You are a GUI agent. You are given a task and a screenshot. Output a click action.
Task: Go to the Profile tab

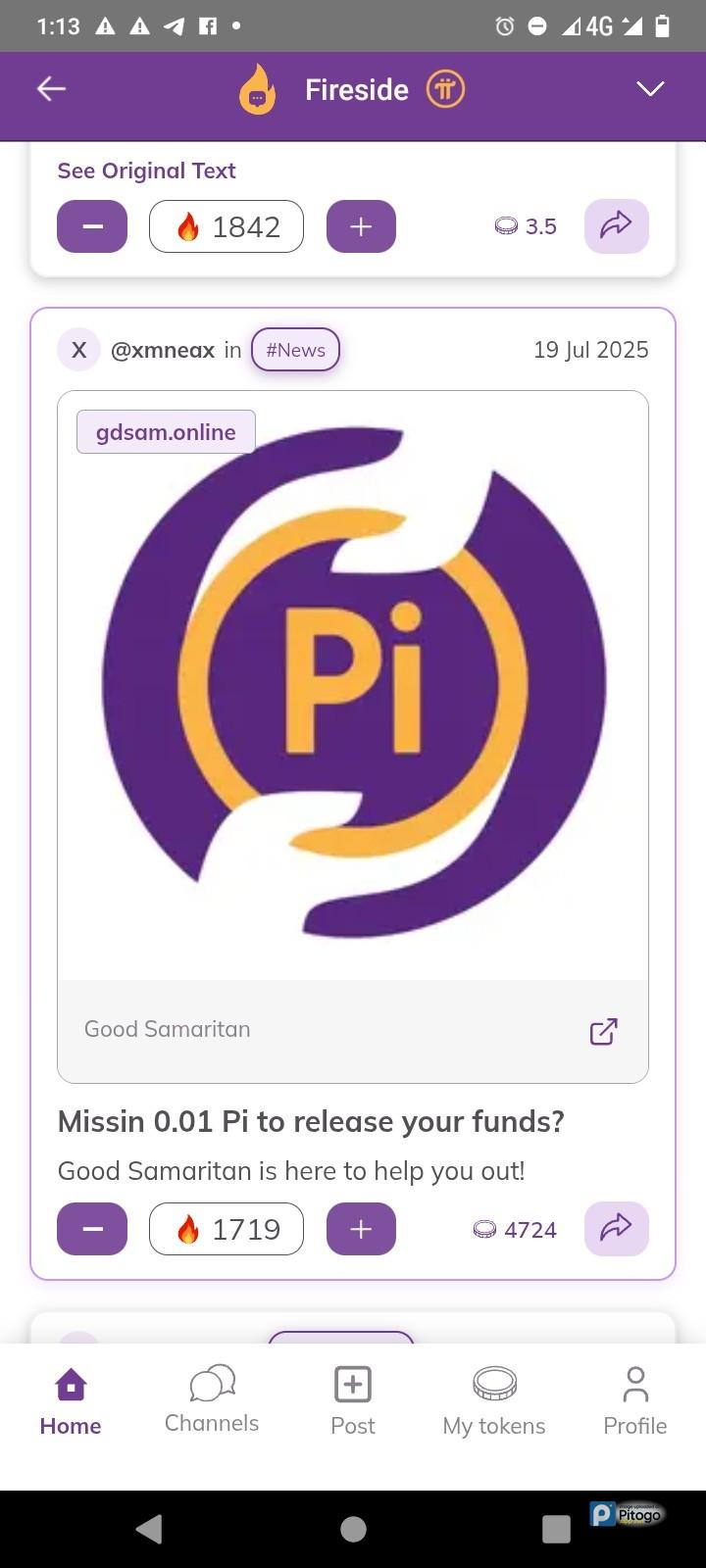tap(635, 1400)
